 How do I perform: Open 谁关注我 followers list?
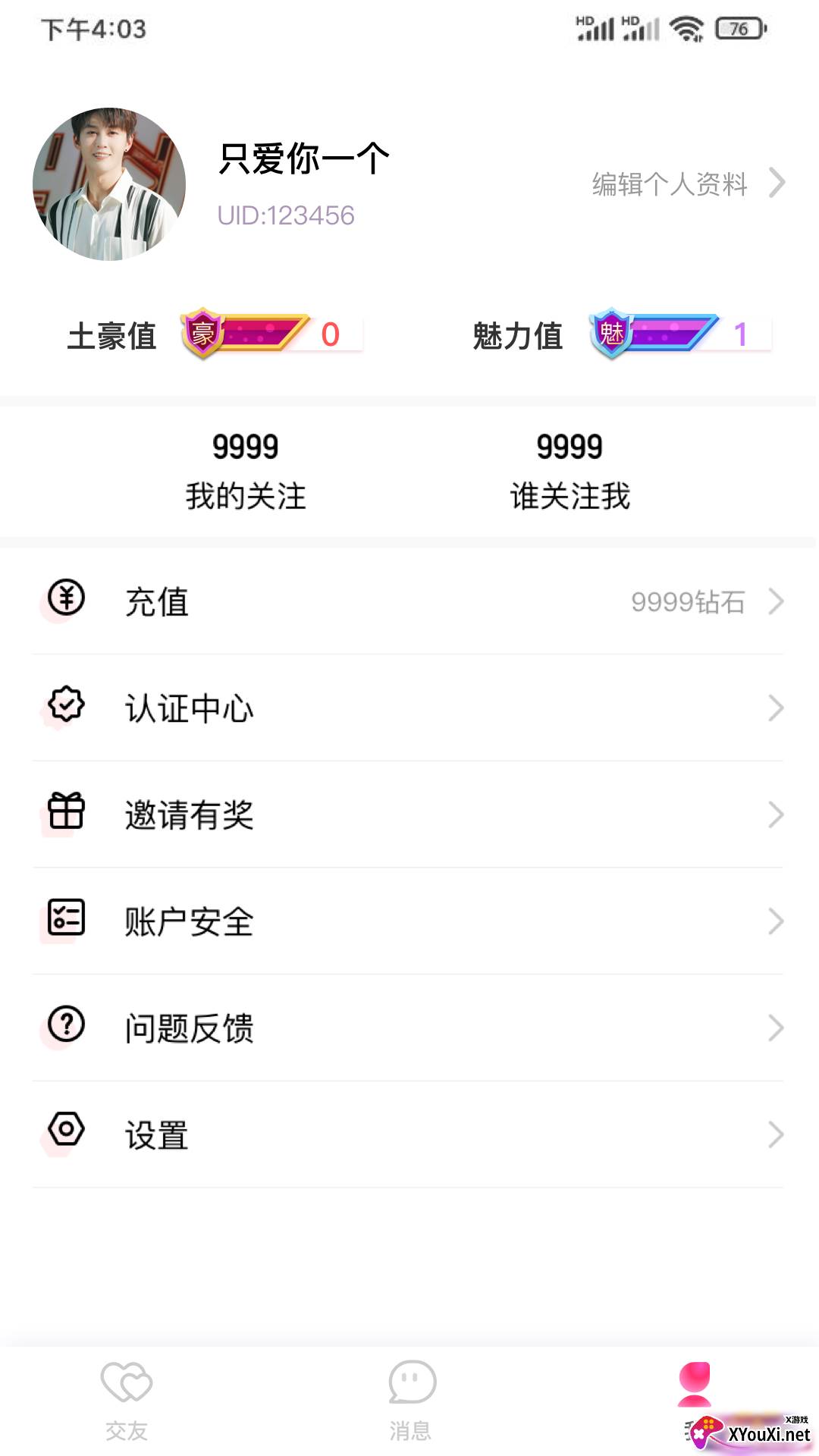(569, 470)
